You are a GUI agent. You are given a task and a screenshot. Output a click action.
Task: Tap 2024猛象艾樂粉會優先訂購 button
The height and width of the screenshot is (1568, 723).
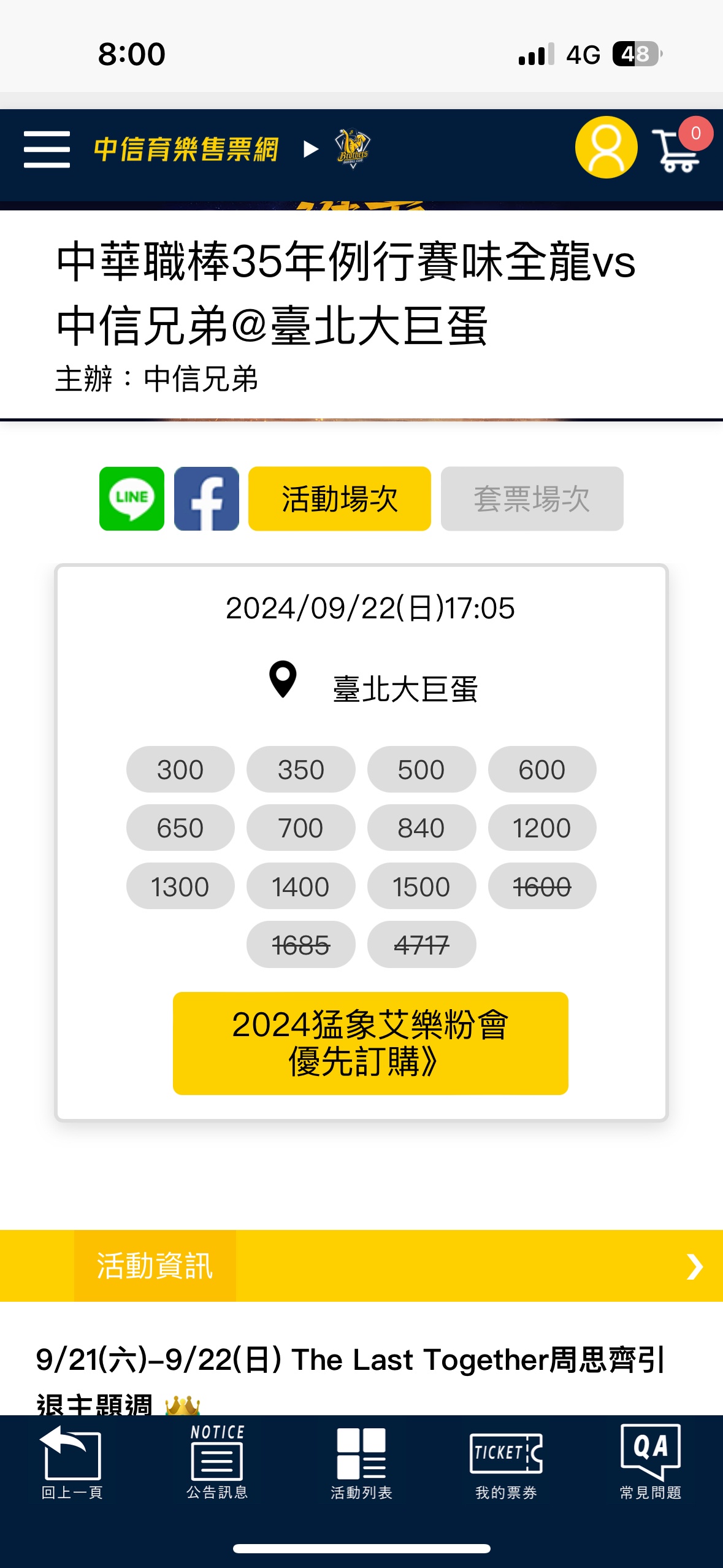370,1043
